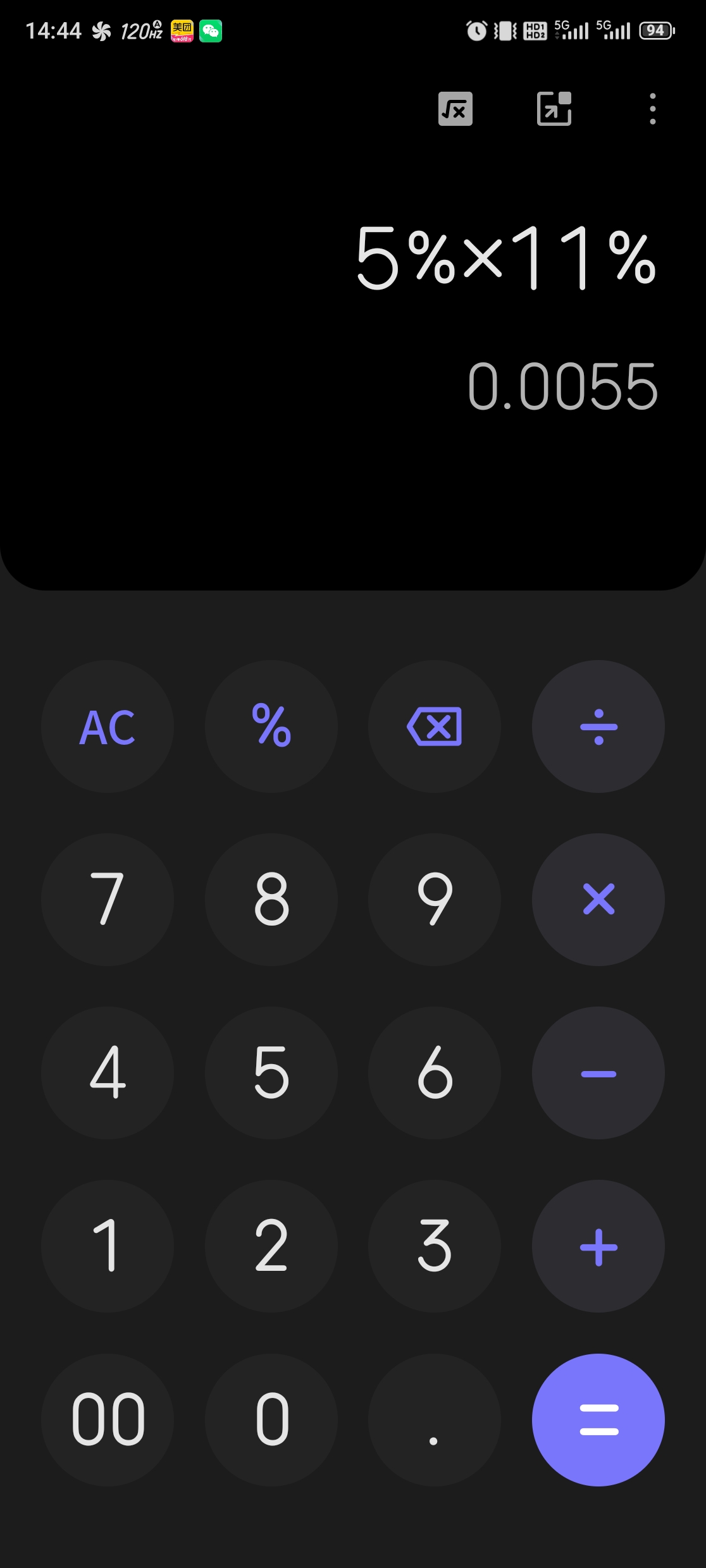Image resolution: width=706 pixels, height=1568 pixels.
Task: Enter the single 0 digit
Action: coord(271,1419)
